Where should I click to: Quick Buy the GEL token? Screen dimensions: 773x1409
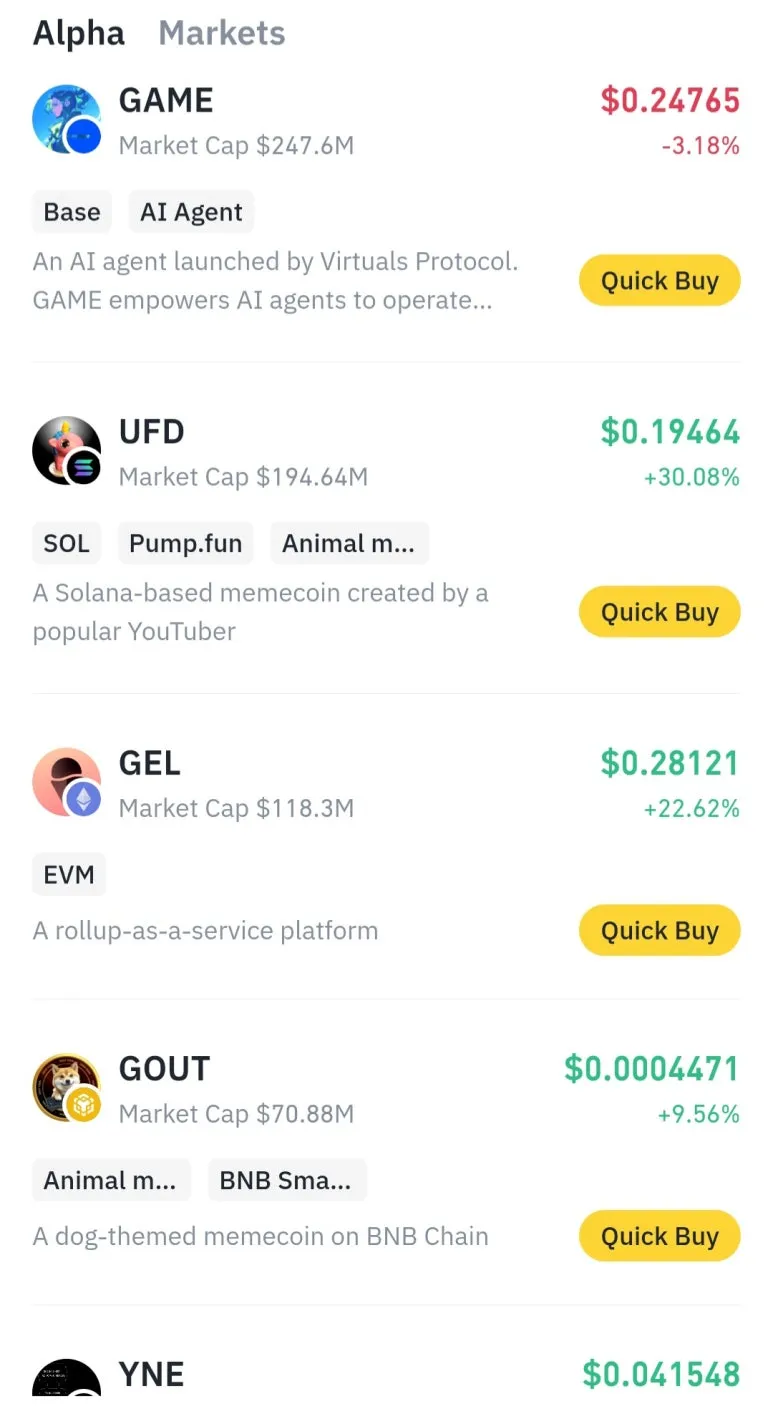tap(659, 931)
